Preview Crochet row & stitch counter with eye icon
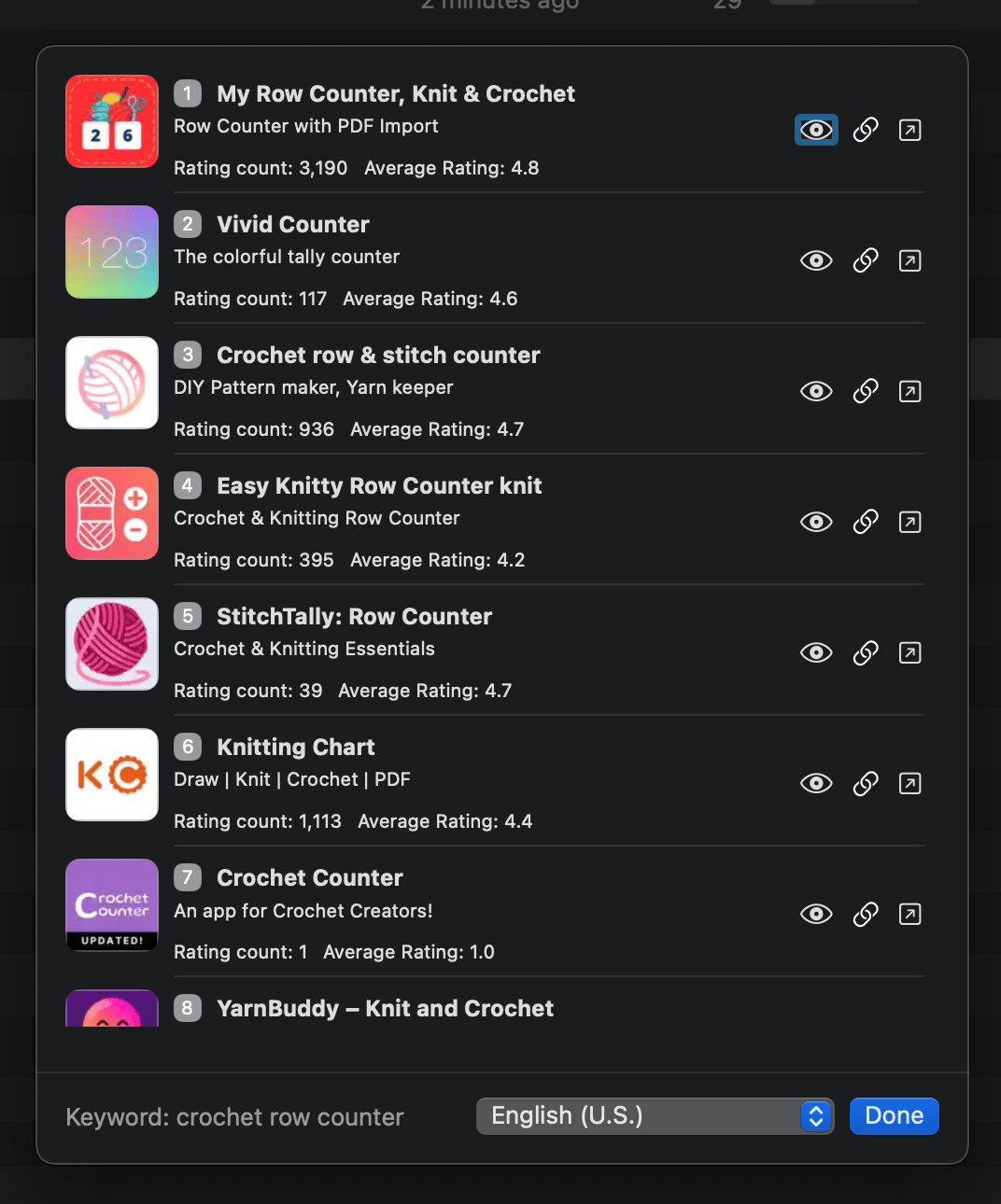The image size is (1001, 1204). click(816, 391)
